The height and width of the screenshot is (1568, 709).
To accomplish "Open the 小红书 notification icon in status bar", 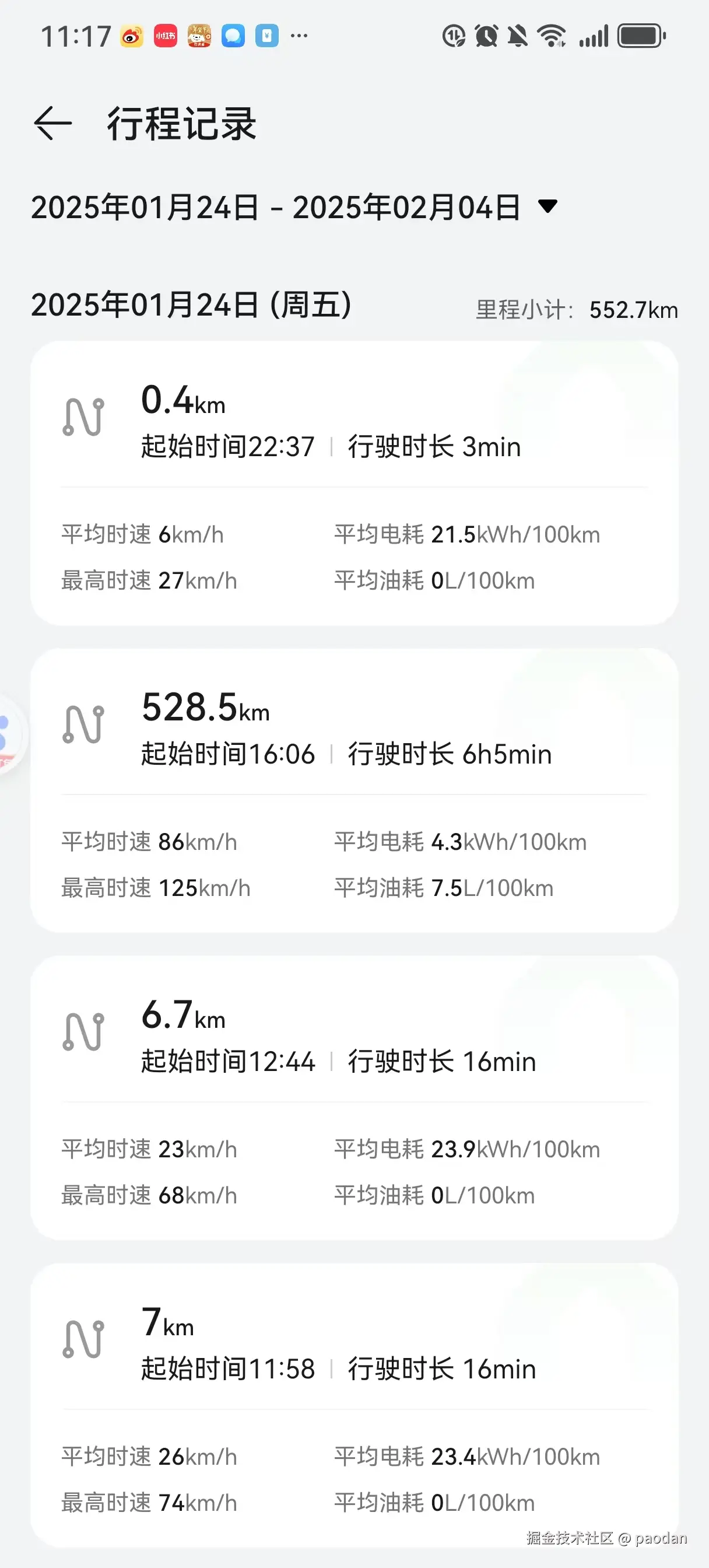I will tap(165, 34).
